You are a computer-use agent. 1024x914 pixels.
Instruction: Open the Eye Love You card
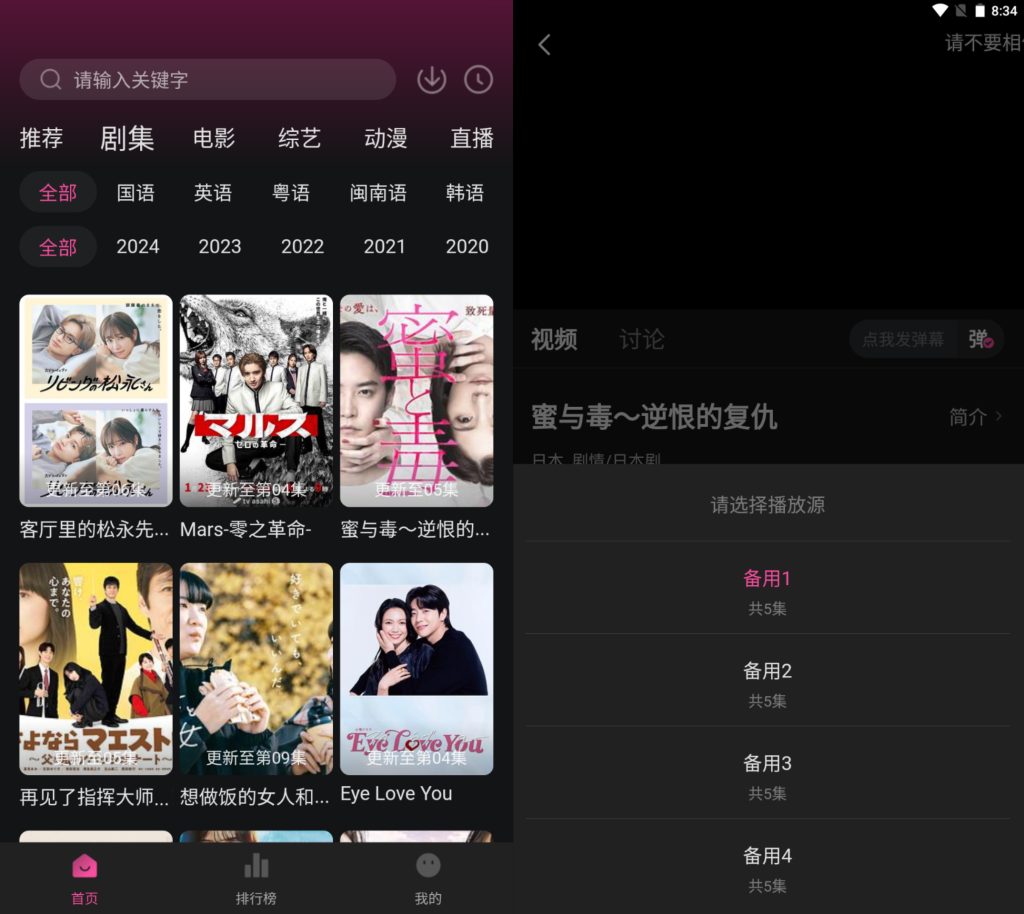click(x=416, y=669)
